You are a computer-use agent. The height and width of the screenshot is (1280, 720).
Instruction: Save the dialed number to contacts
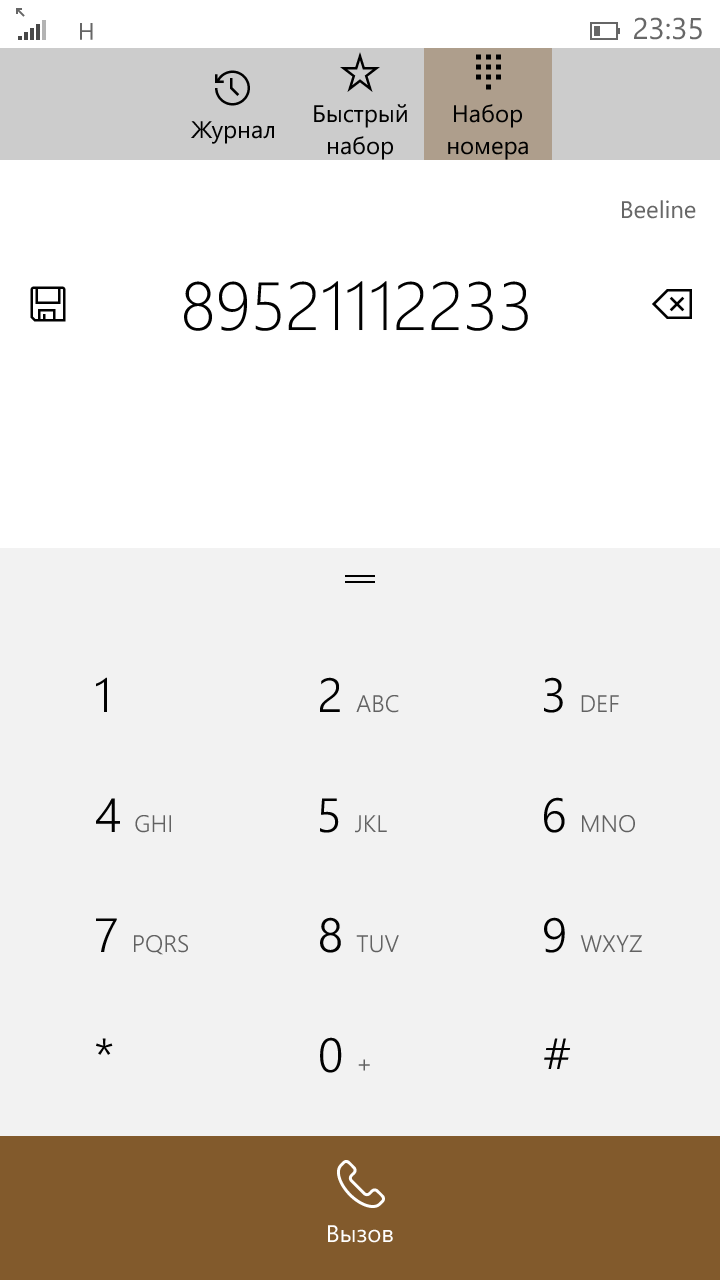click(48, 304)
